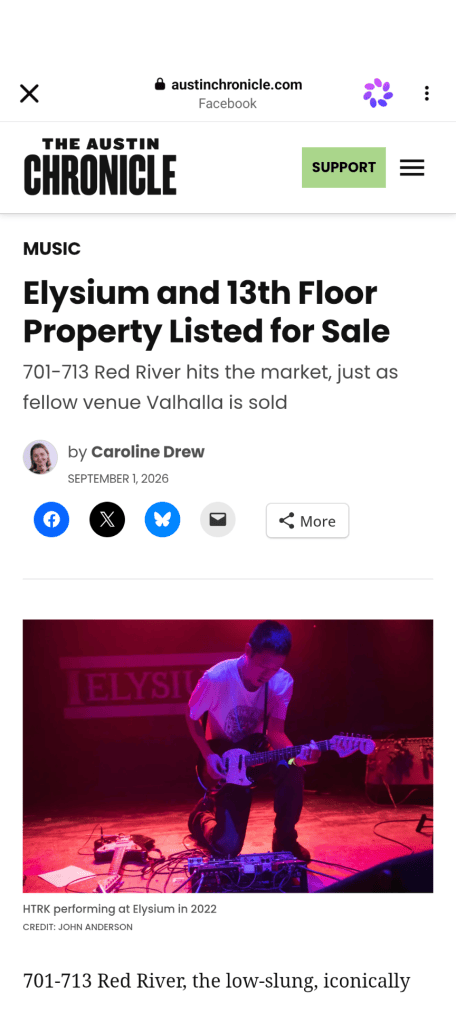The width and height of the screenshot is (456, 1023).
Task: Share article on Facebook
Action: click(x=52, y=519)
